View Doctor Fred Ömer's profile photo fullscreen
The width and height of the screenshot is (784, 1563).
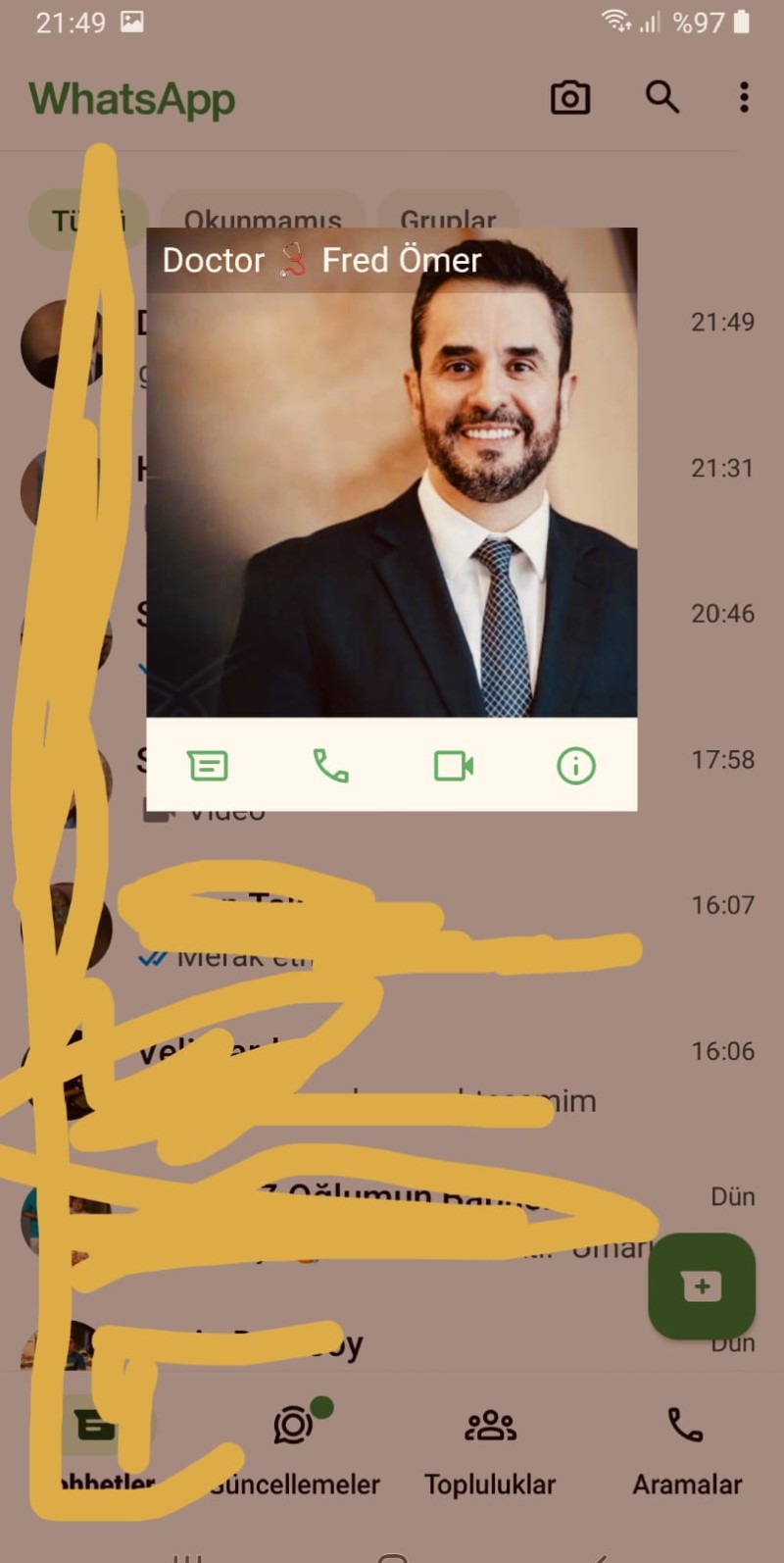pos(392,490)
